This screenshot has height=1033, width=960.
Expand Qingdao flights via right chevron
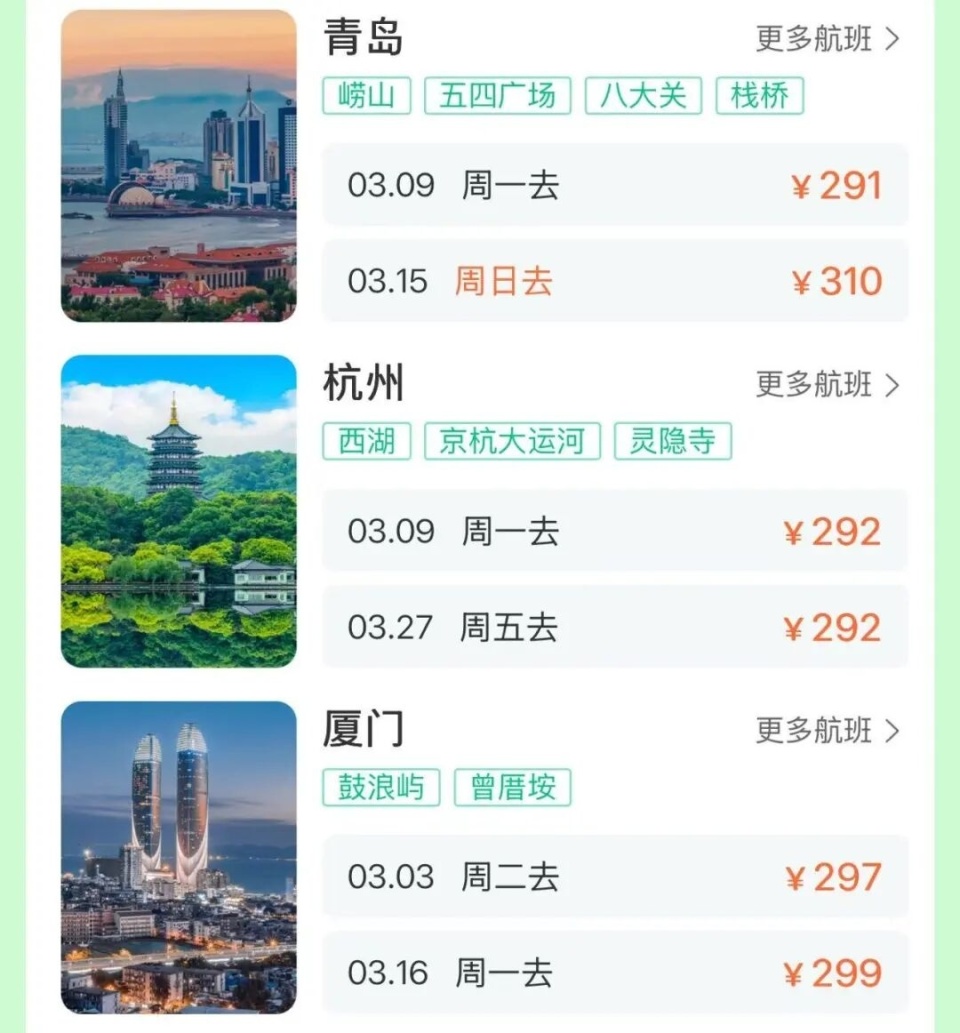point(893,38)
